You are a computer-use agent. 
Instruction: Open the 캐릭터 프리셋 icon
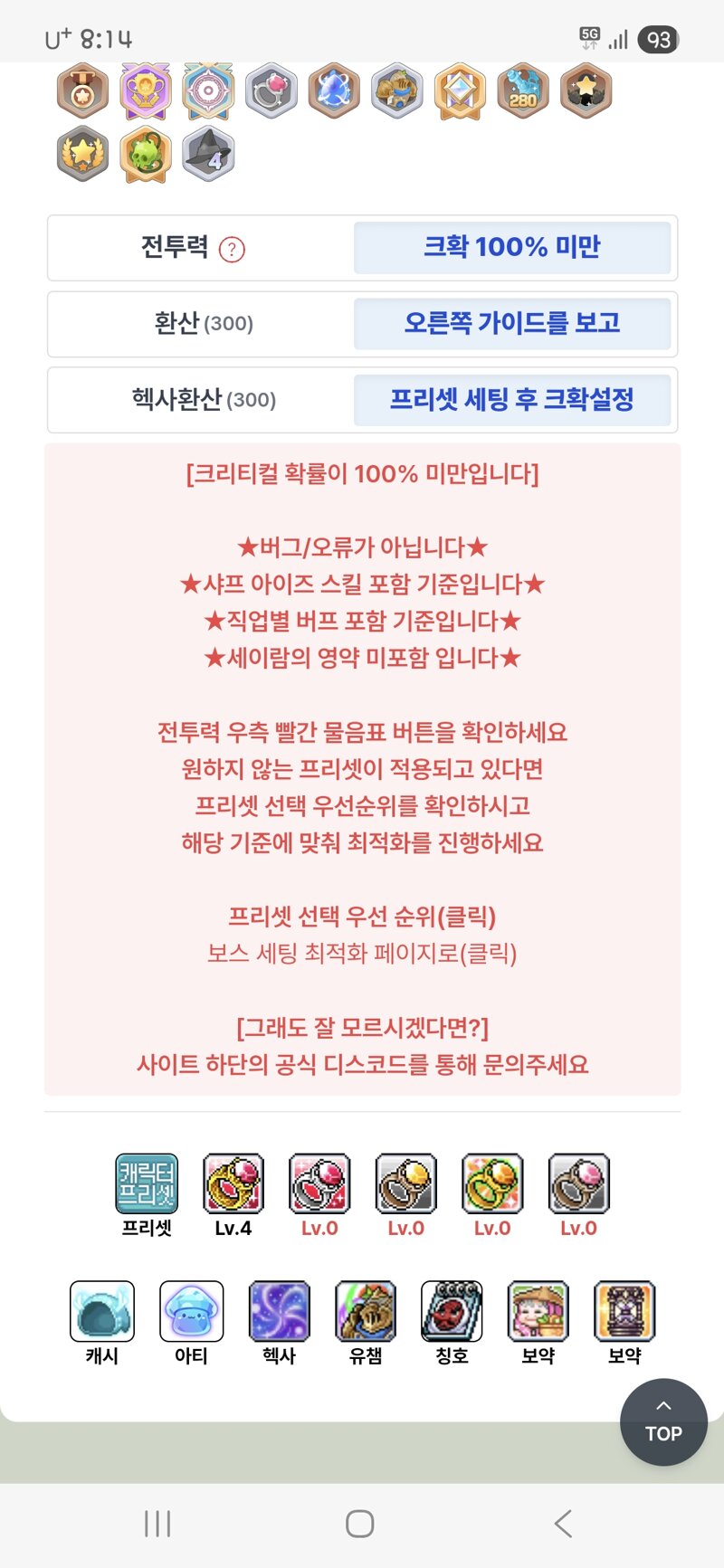[x=147, y=1183]
